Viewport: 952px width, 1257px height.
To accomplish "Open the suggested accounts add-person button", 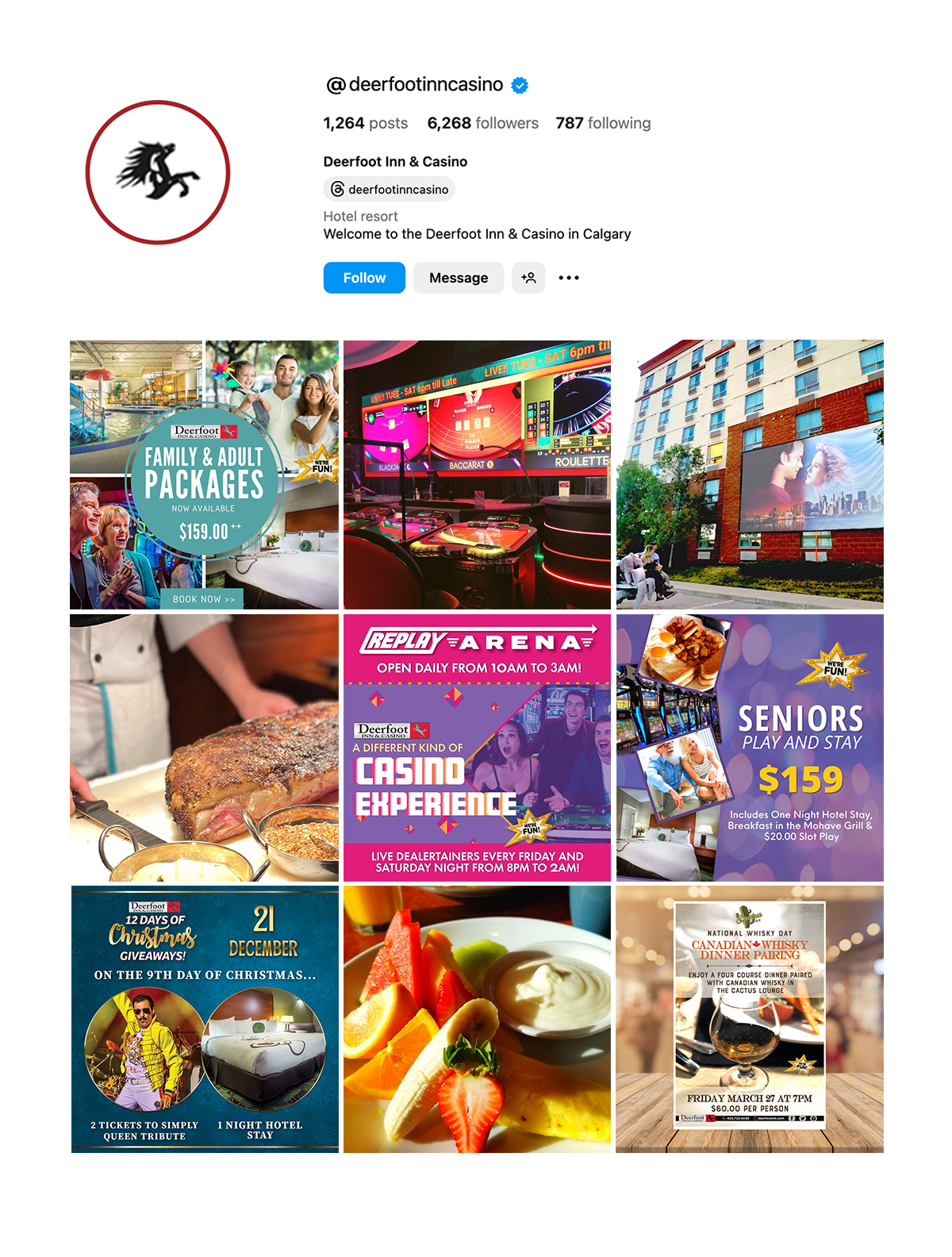I will coord(528,278).
